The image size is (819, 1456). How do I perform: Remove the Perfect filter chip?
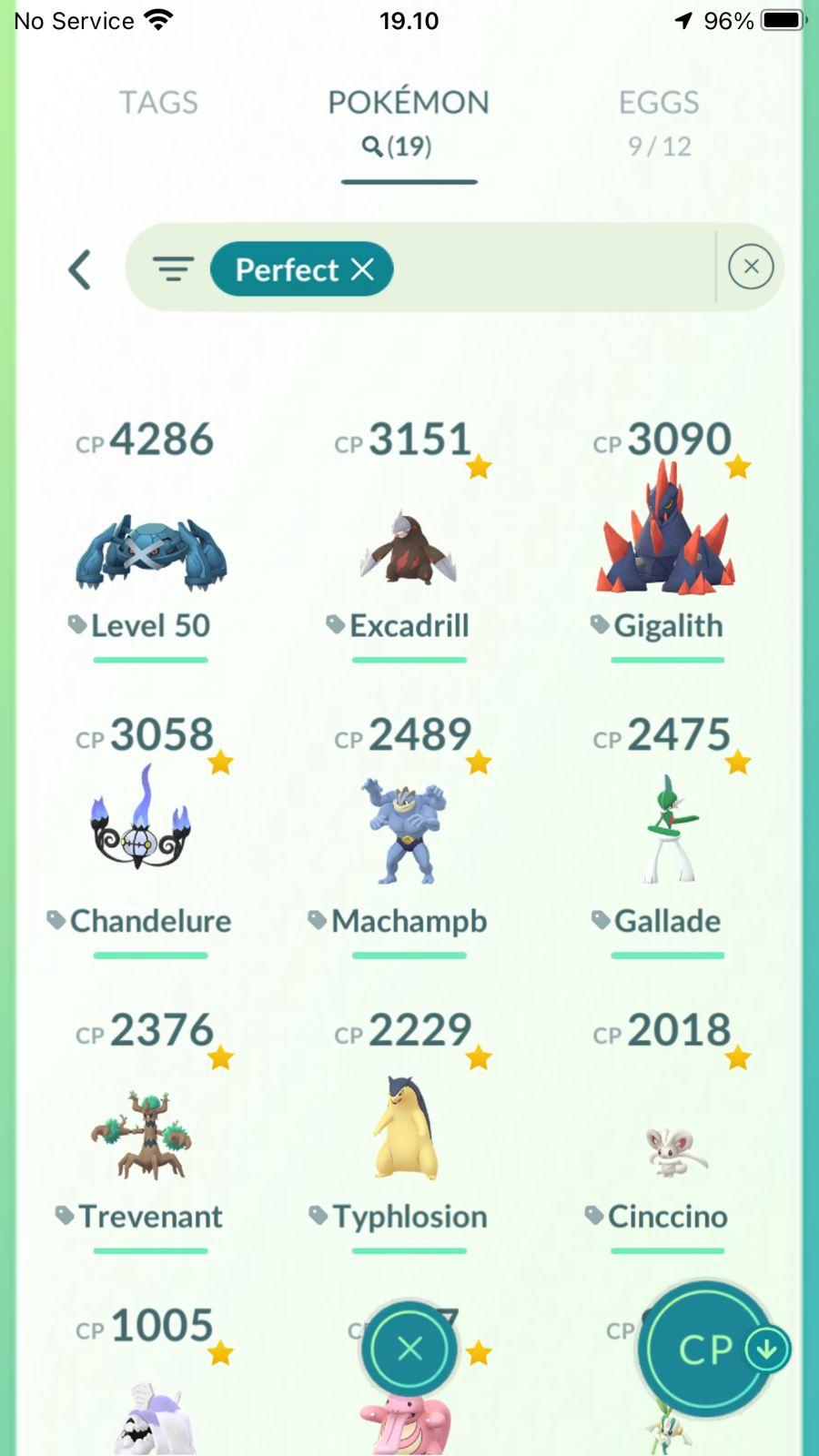point(362,269)
